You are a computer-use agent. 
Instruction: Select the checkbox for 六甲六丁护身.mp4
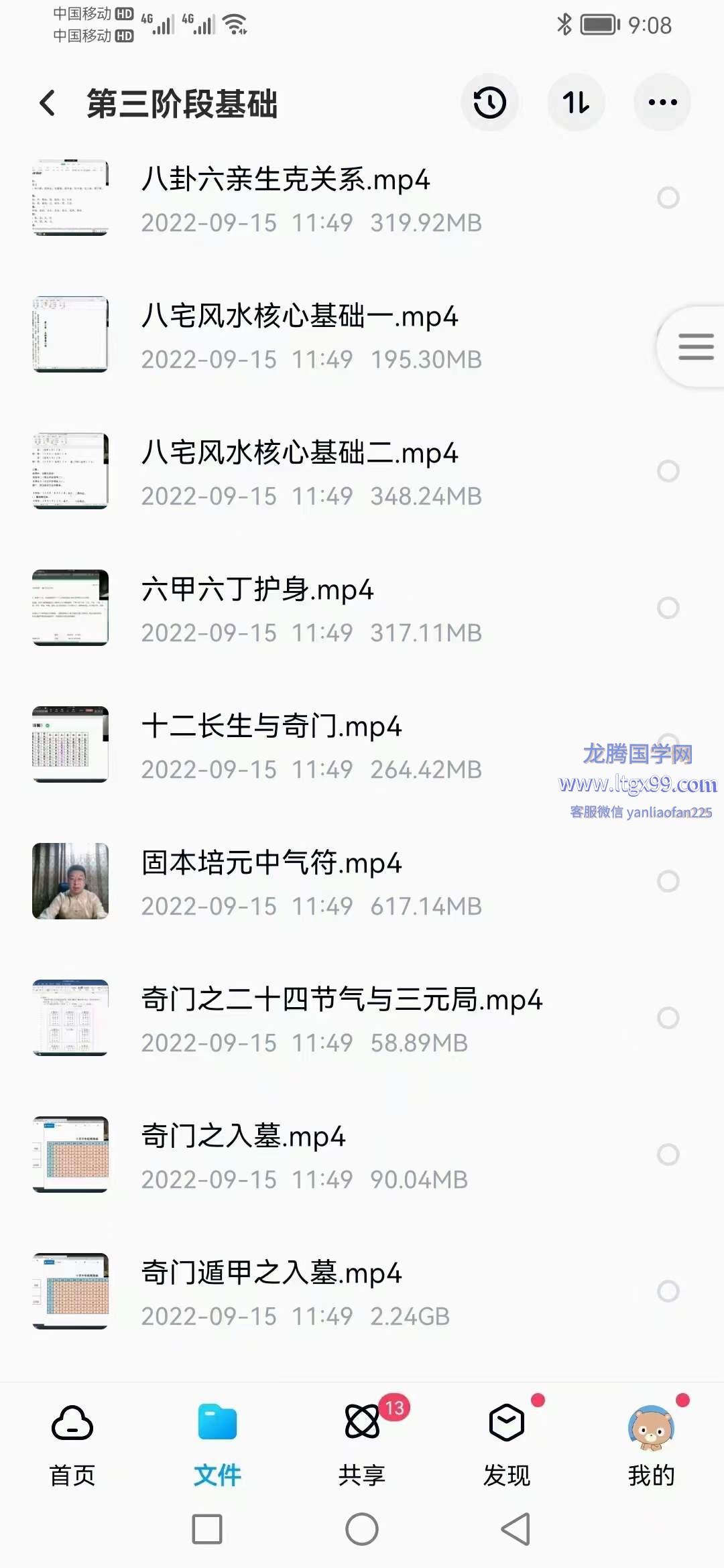668,608
